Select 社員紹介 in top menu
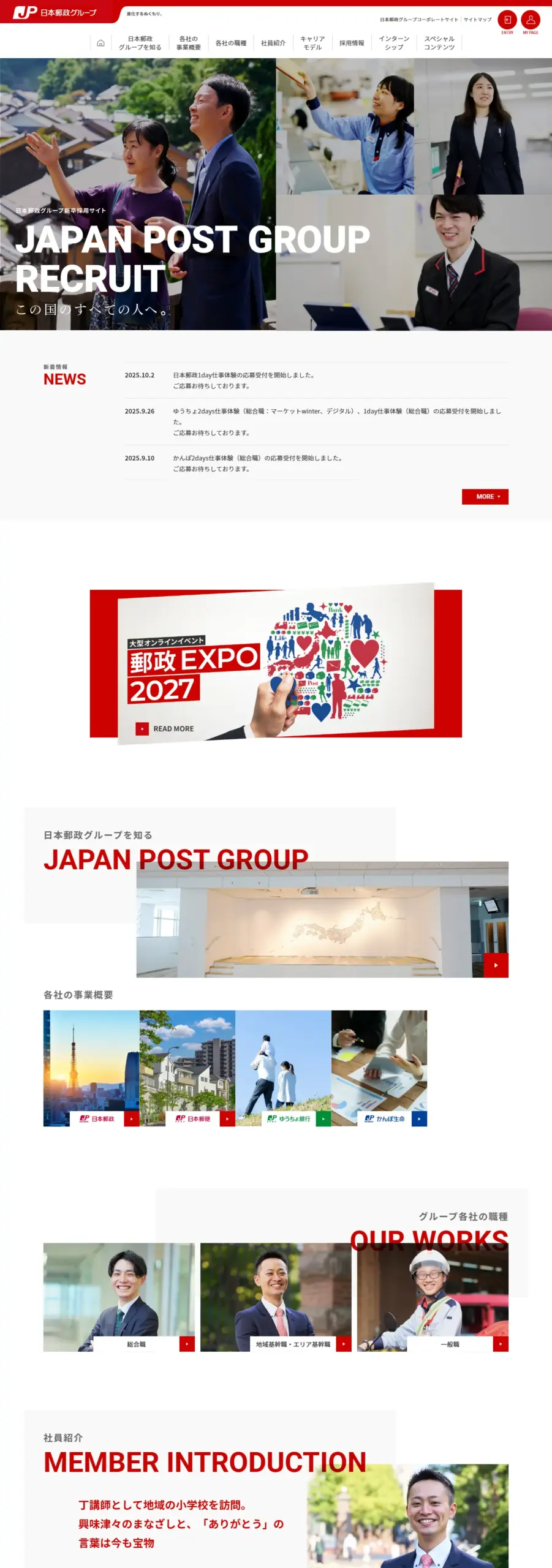 (x=273, y=43)
